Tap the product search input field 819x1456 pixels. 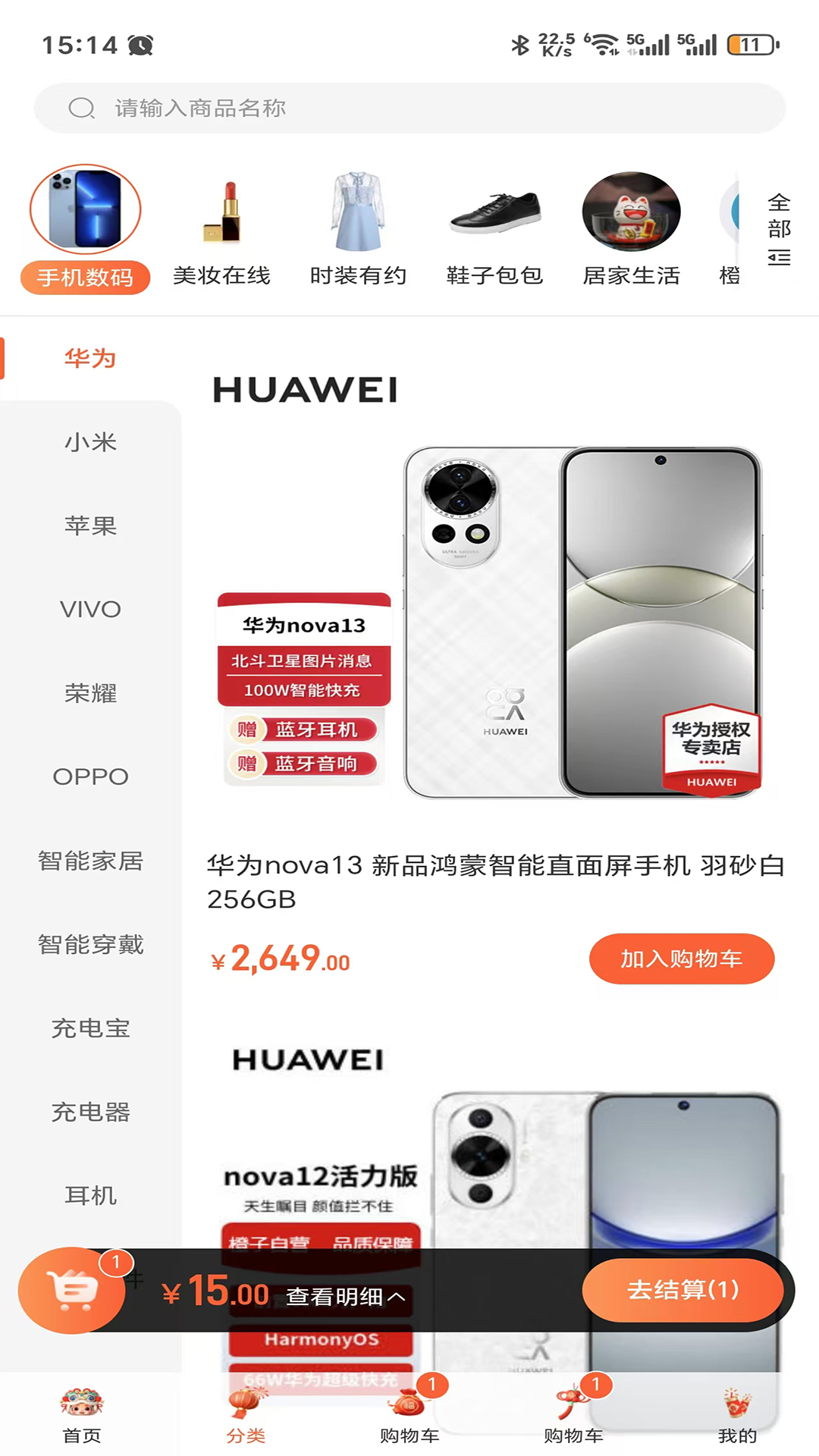pyautogui.click(x=409, y=108)
